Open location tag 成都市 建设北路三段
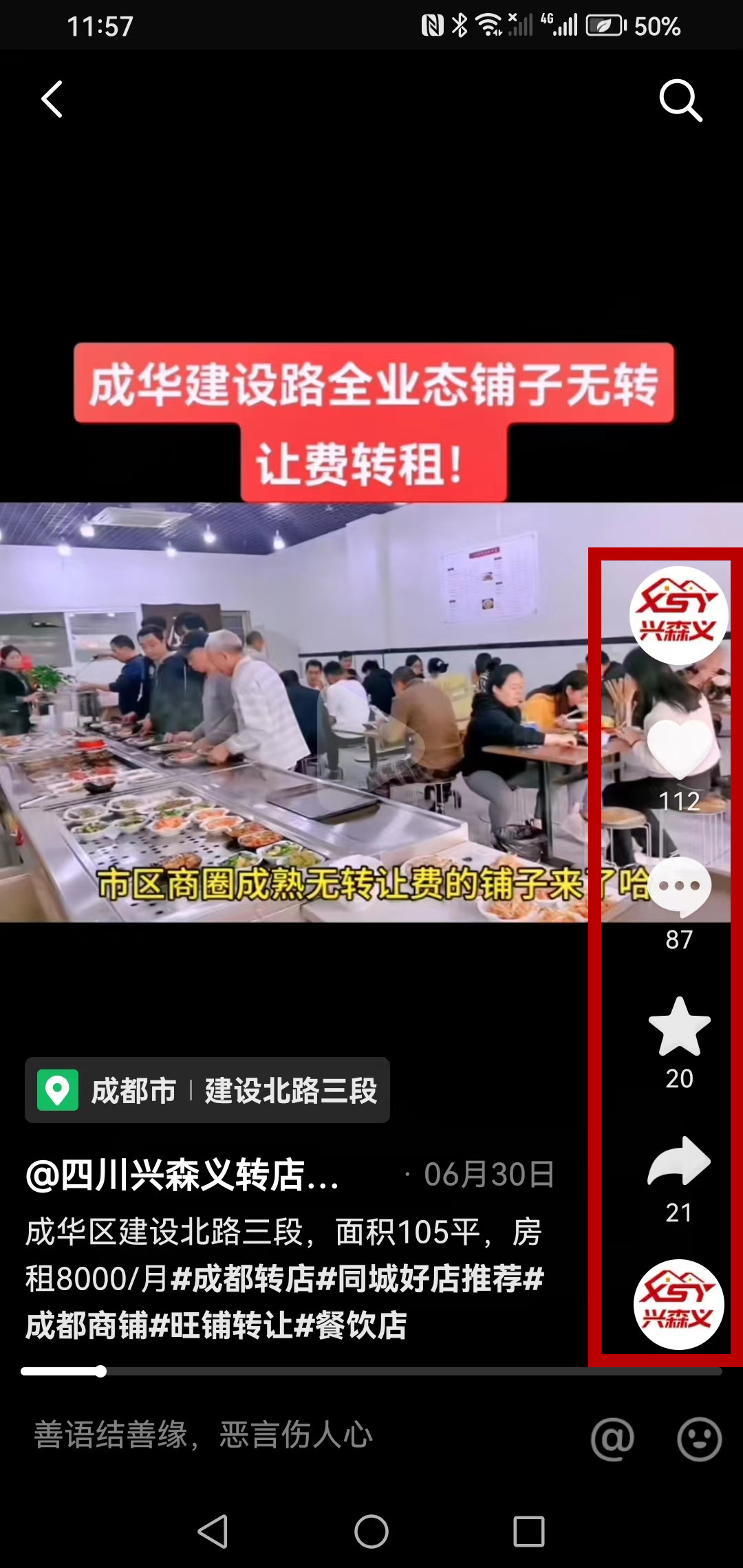743x1568 pixels. tap(207, 1090)
